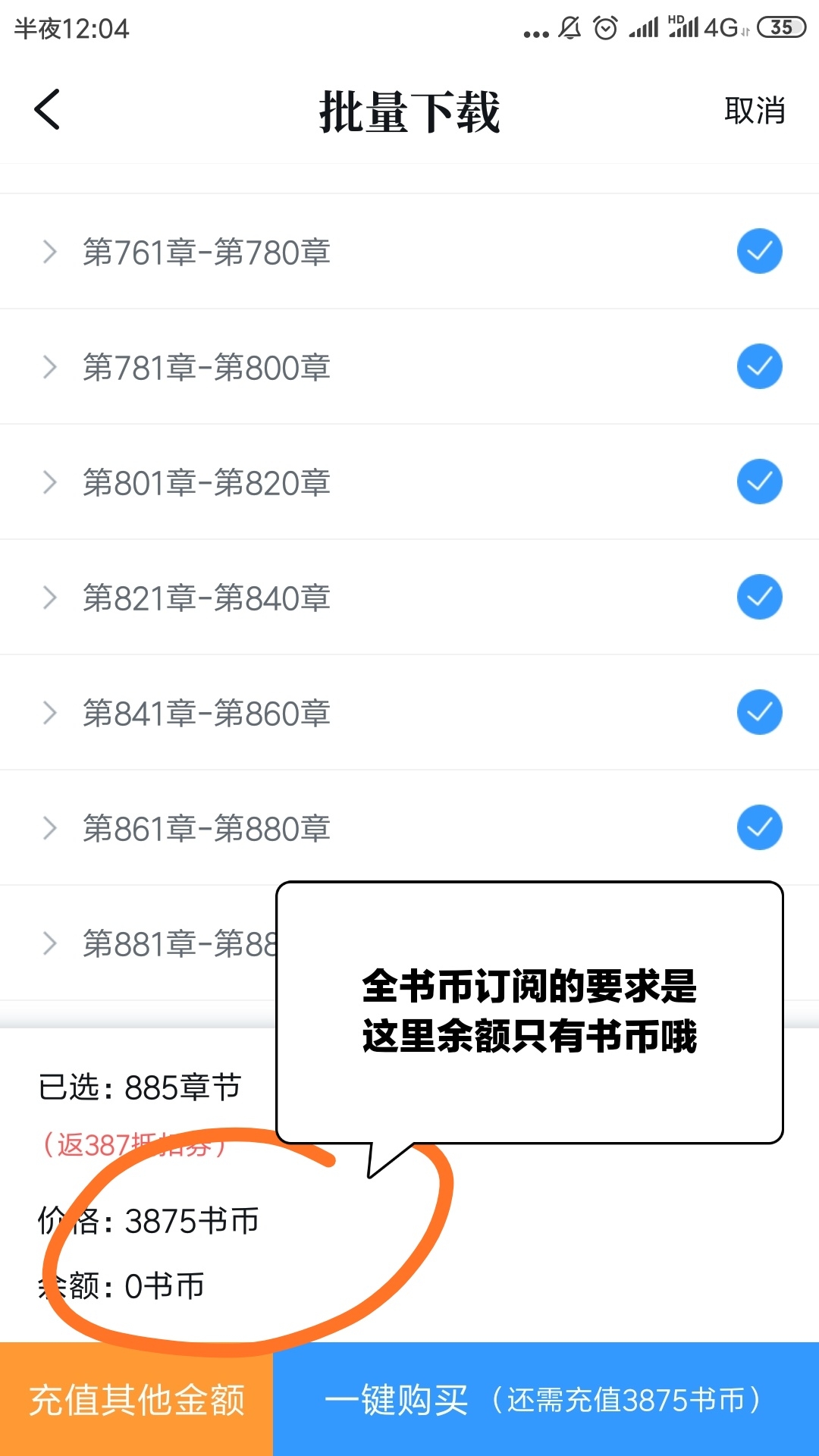Image resolution: width=819 pixels, height=1456 pixels.
Task: Uncheck chapters 第761章-第780章
Action: (759, 251)
